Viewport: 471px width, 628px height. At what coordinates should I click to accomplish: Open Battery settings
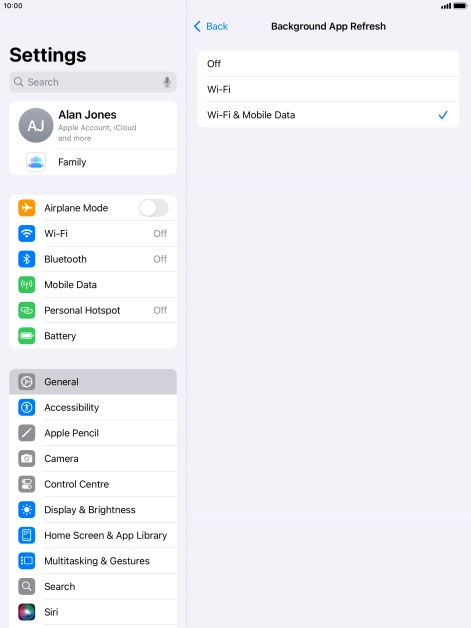pos(93,336)
